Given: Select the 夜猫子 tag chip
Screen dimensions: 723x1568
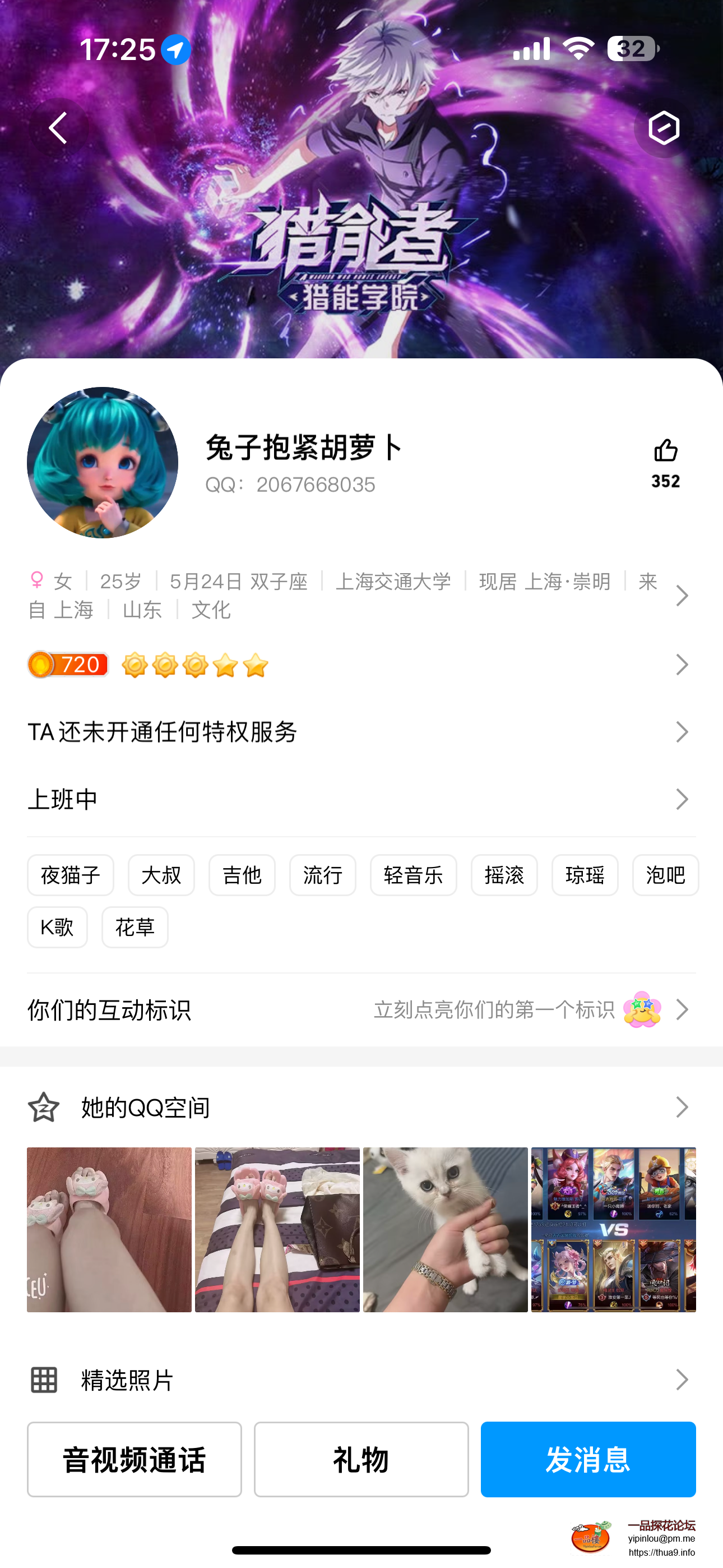Looking at the screenshot, I should coord(71,875).
